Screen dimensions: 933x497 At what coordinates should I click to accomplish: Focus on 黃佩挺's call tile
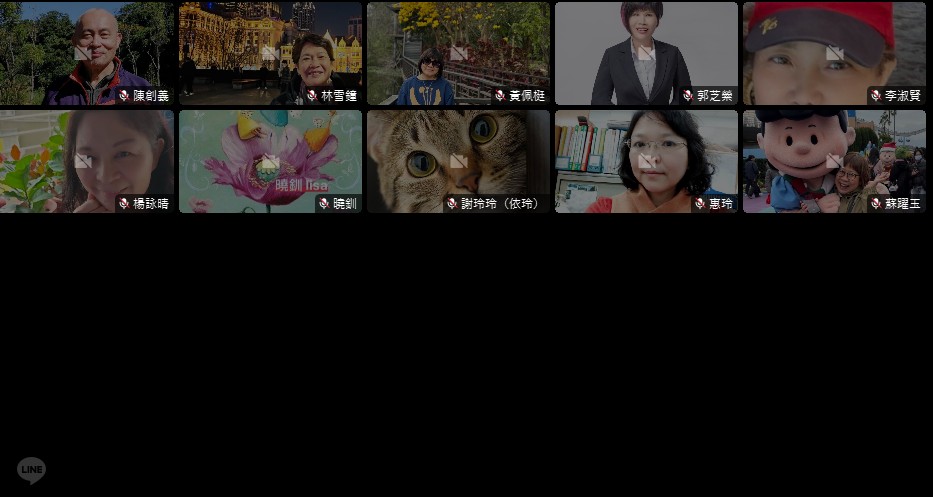(x=458, y=53)
